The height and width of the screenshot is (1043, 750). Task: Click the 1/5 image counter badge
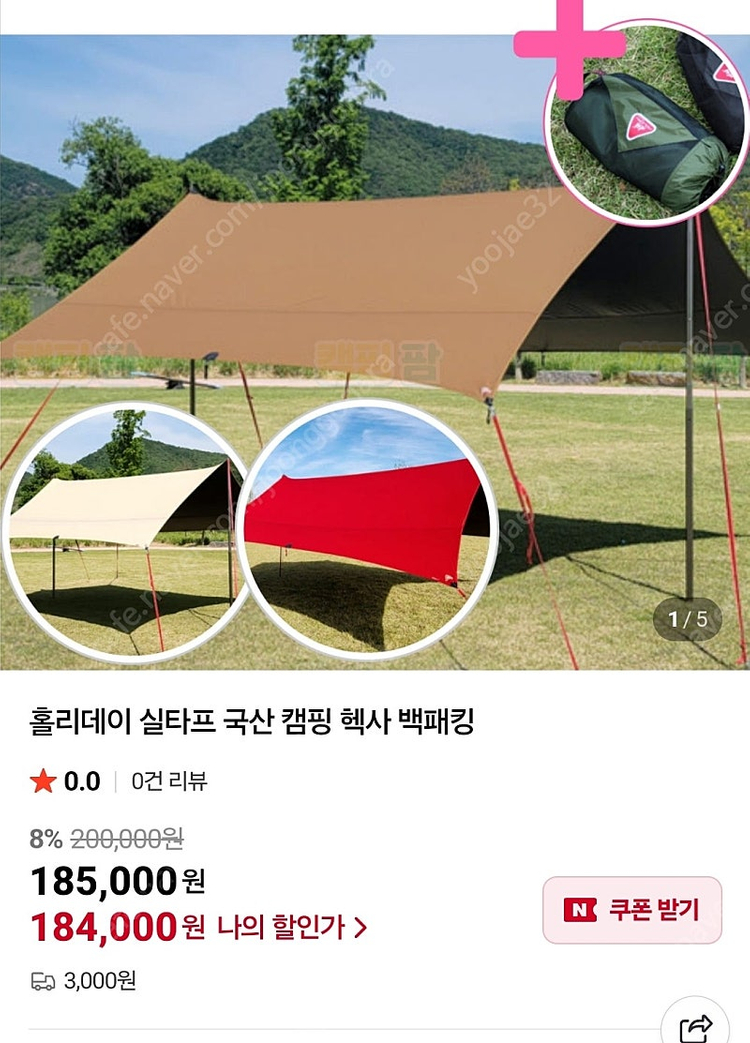(x=686, y=620)
